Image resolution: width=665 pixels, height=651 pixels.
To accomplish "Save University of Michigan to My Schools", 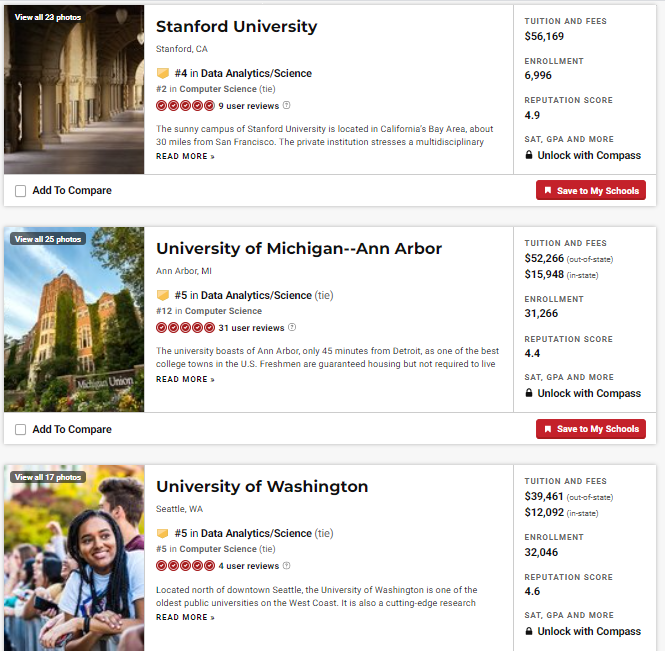I will point(590,429).
